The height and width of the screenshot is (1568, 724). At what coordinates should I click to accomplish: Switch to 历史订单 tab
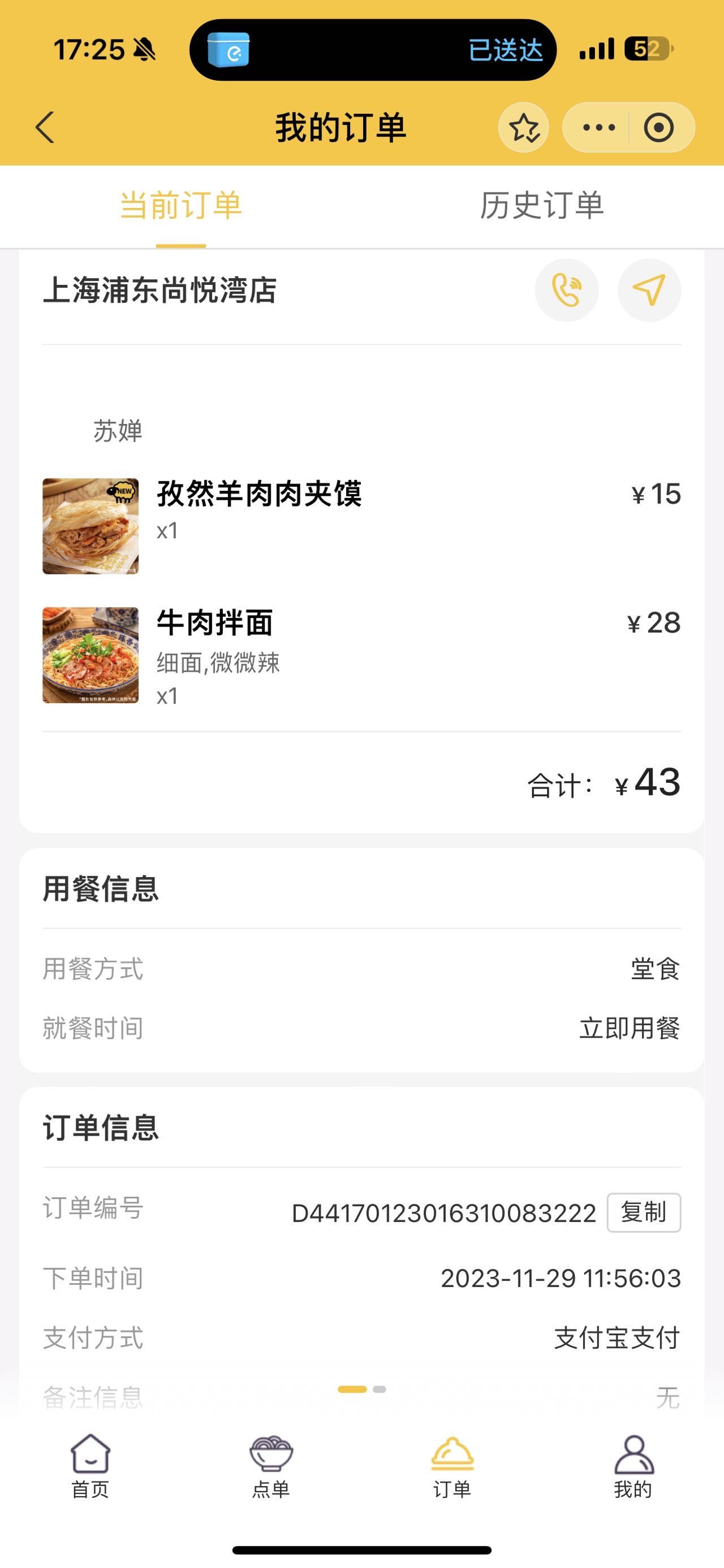(x=542, y=205)
